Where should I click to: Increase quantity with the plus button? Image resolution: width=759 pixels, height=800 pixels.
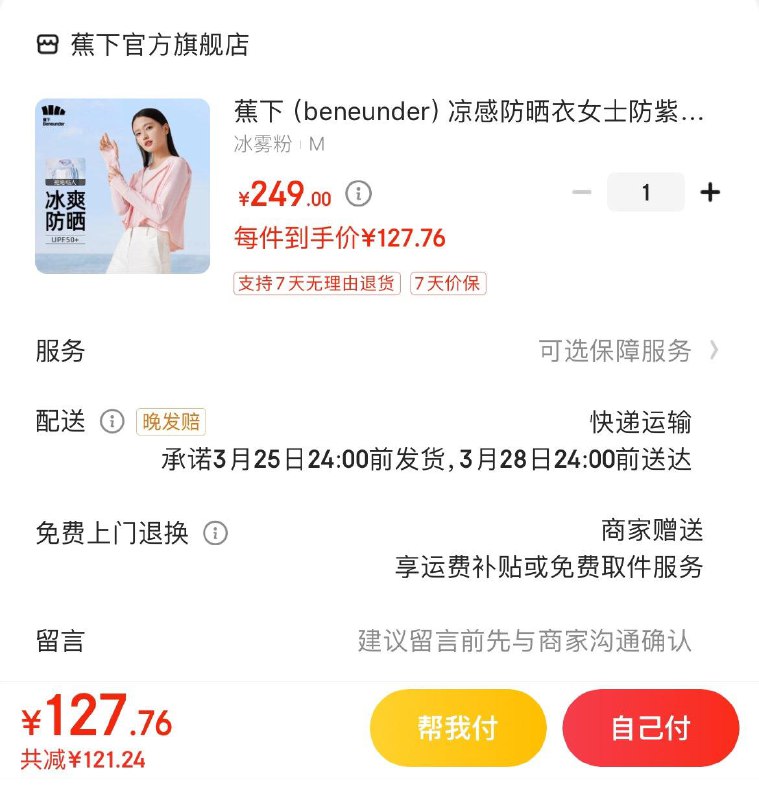710,191
